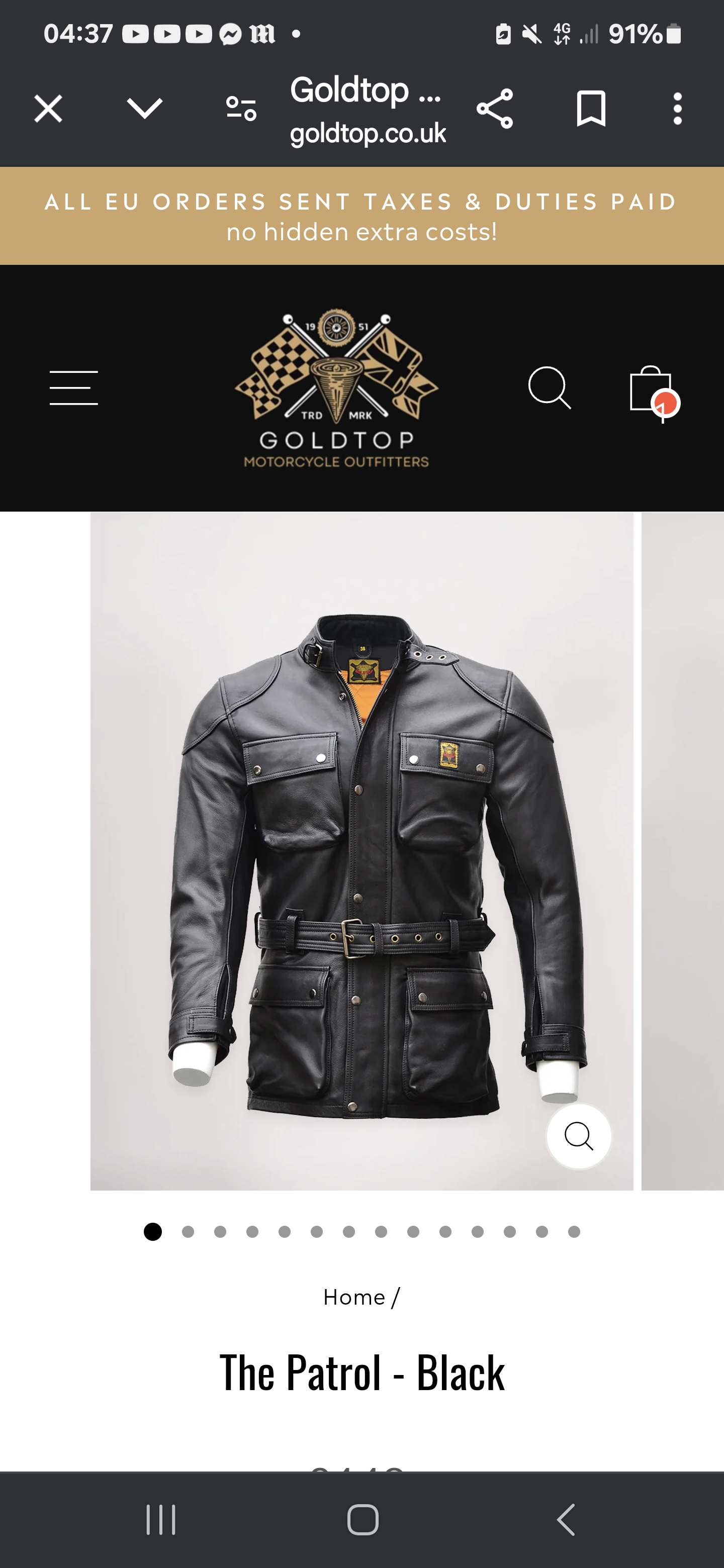
Task: Open recent apps from the navigation bar
Action: pyautogui.click(x=161, y=1519)
